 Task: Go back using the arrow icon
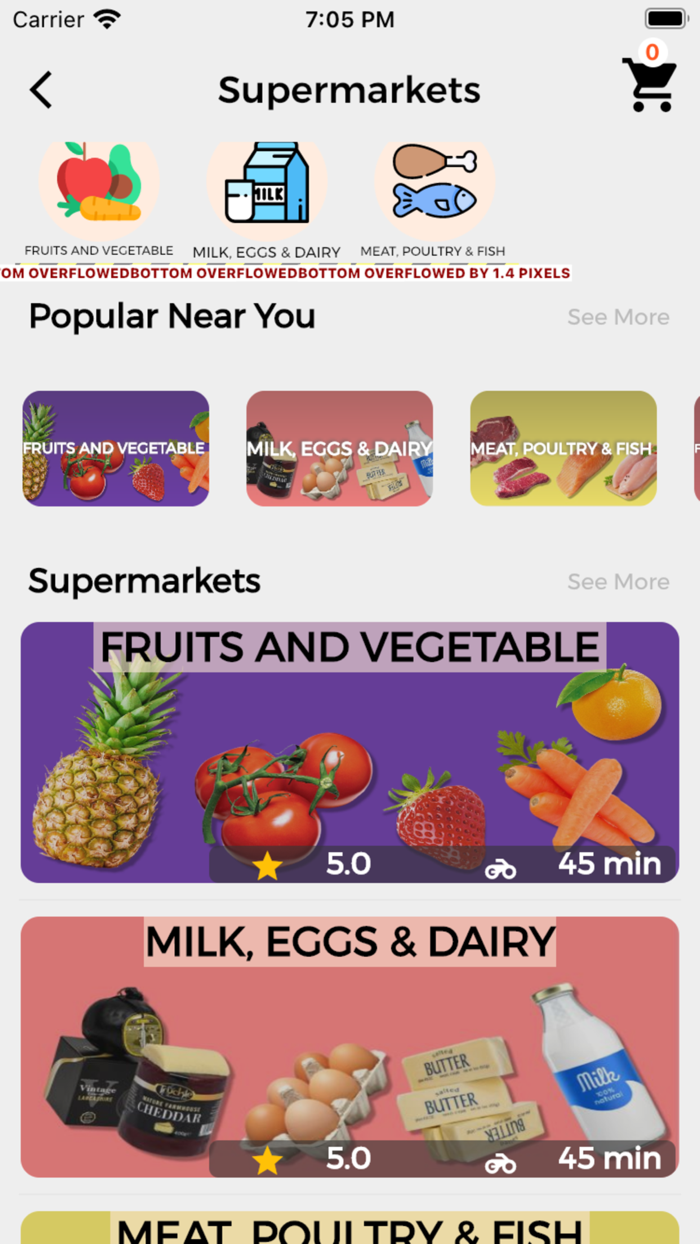click(41, 90)
